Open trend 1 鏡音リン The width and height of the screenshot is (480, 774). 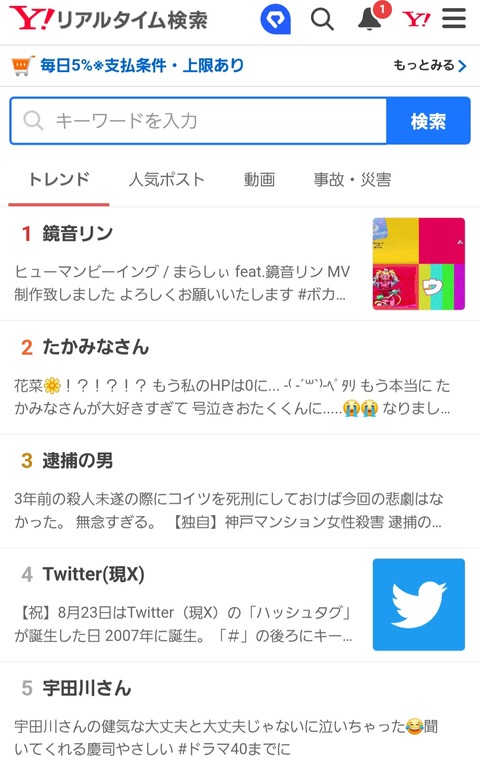pyautogui.click(x=240, y=264)
